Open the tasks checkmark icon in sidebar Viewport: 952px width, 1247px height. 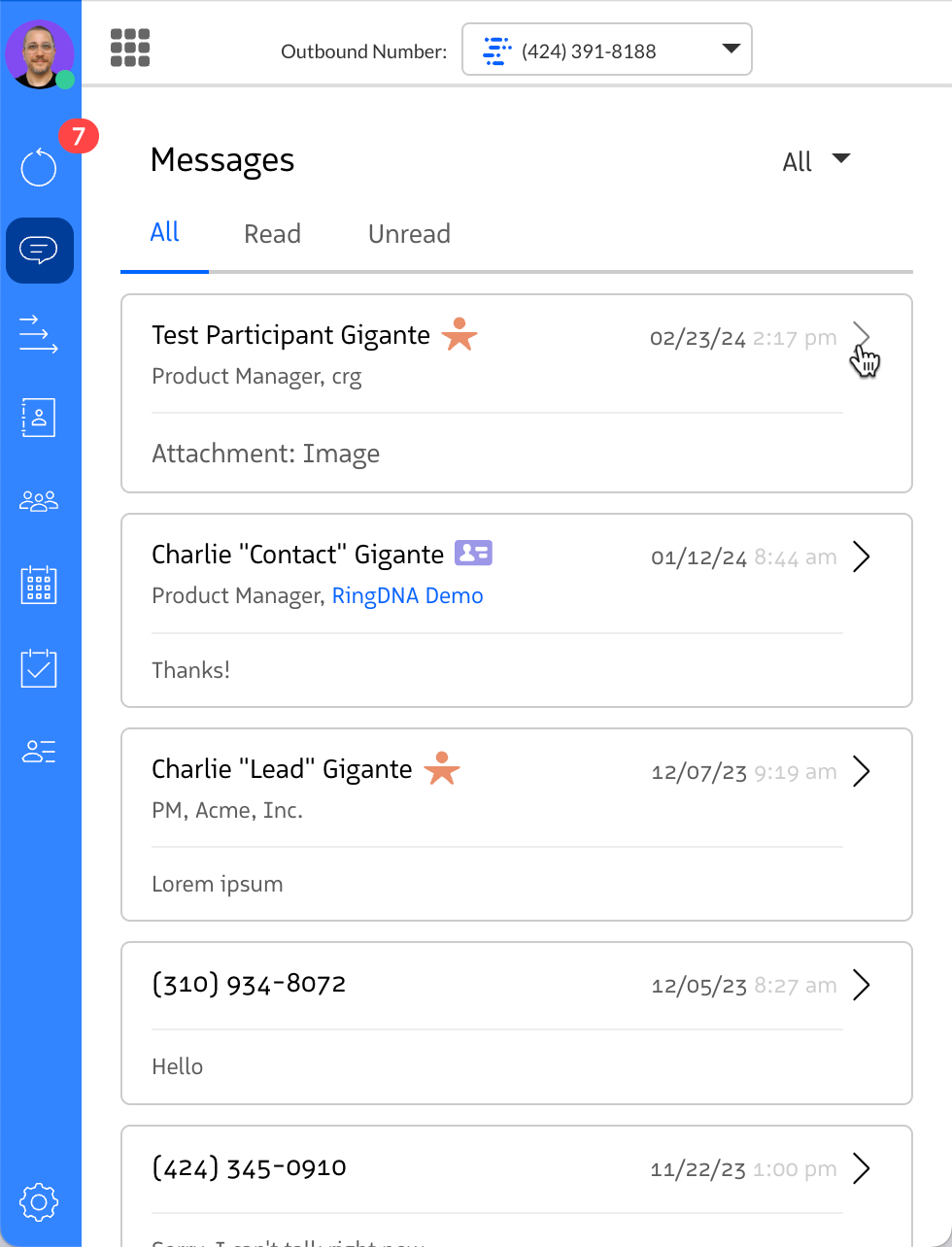(x=39, y=668)
